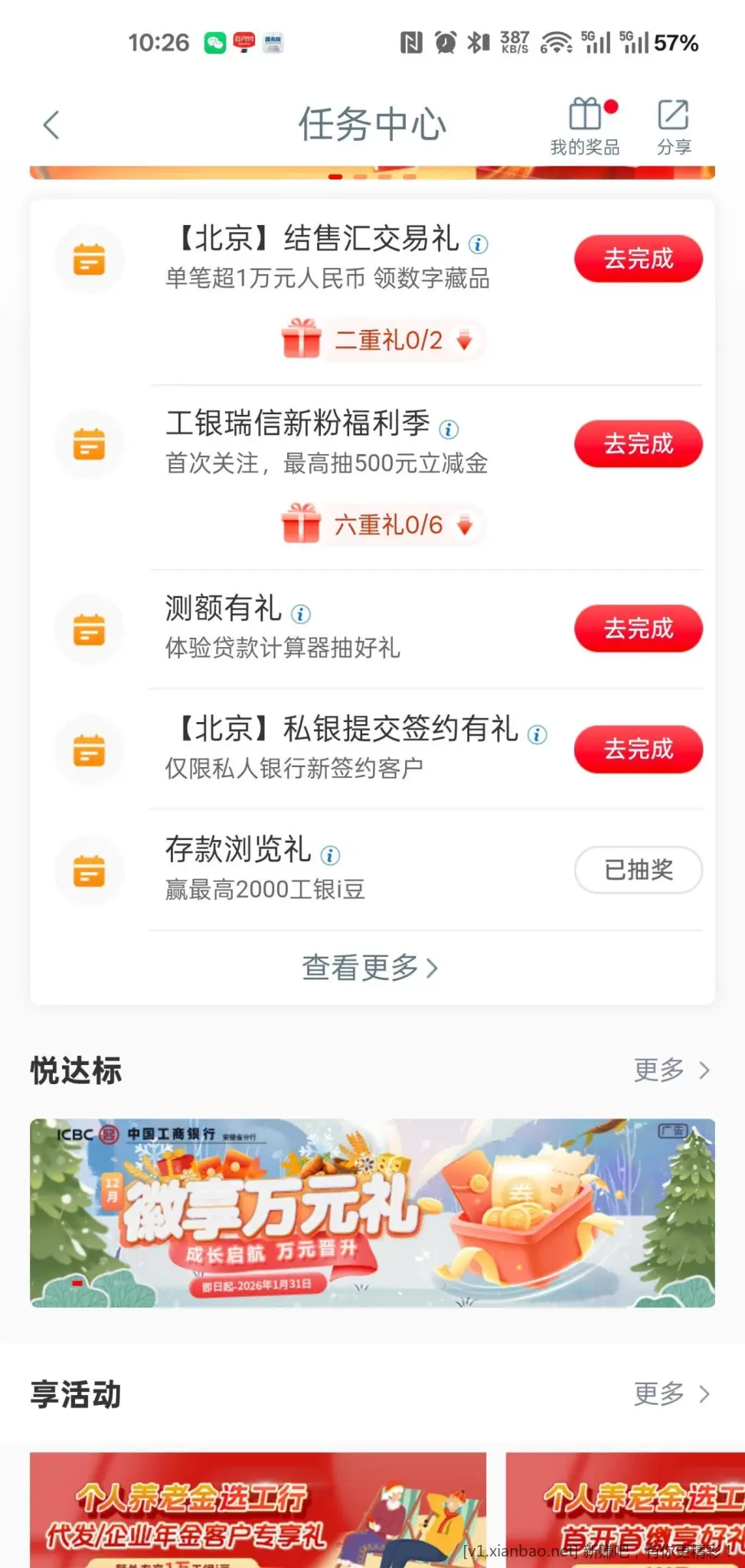This screenshot has height=1568, width=745.
Task: Tap 去完成 for 工银瑞信新粉福利季
Action: click(638, 443)
